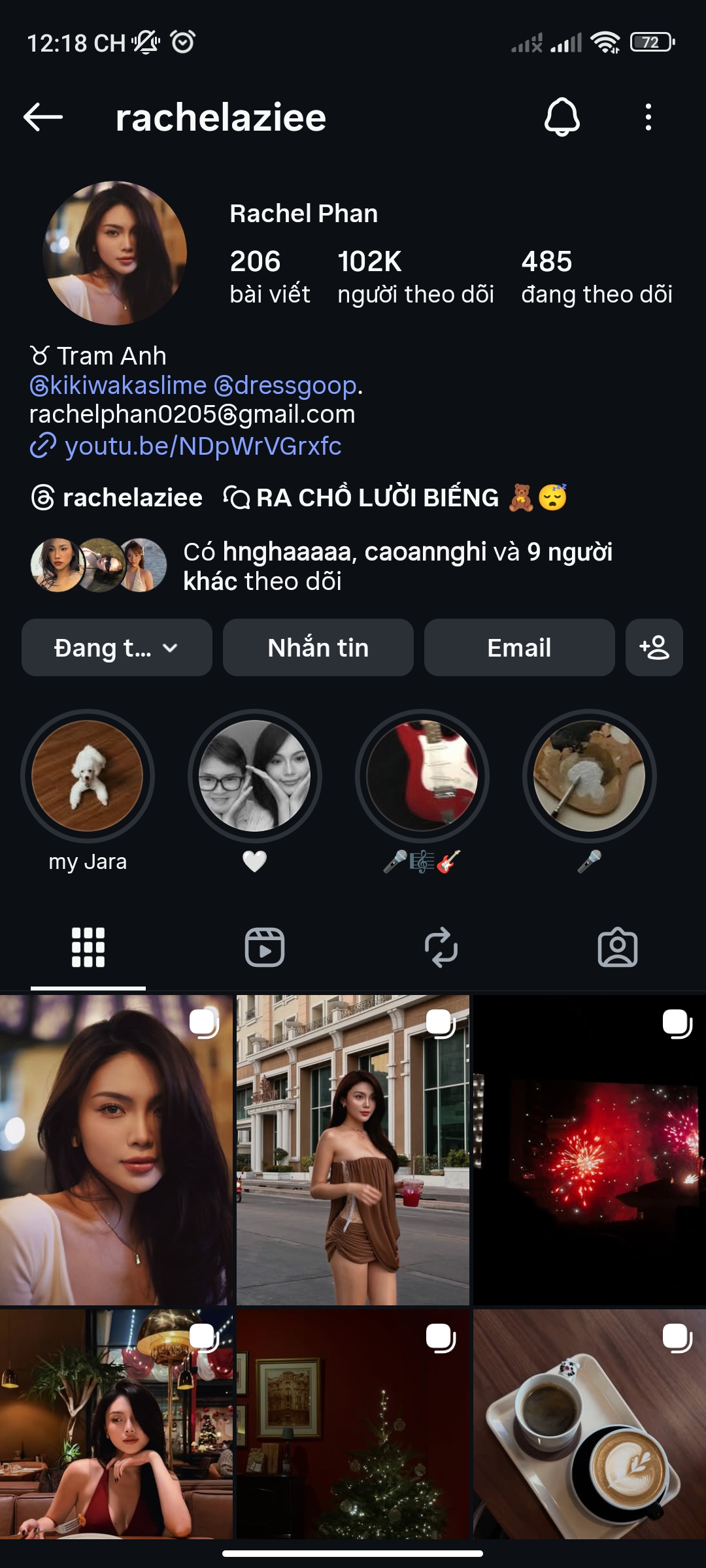This screenshot has width=706, height=1568.
Task: Open the red fireworks post
Action: click(590, 1150)
